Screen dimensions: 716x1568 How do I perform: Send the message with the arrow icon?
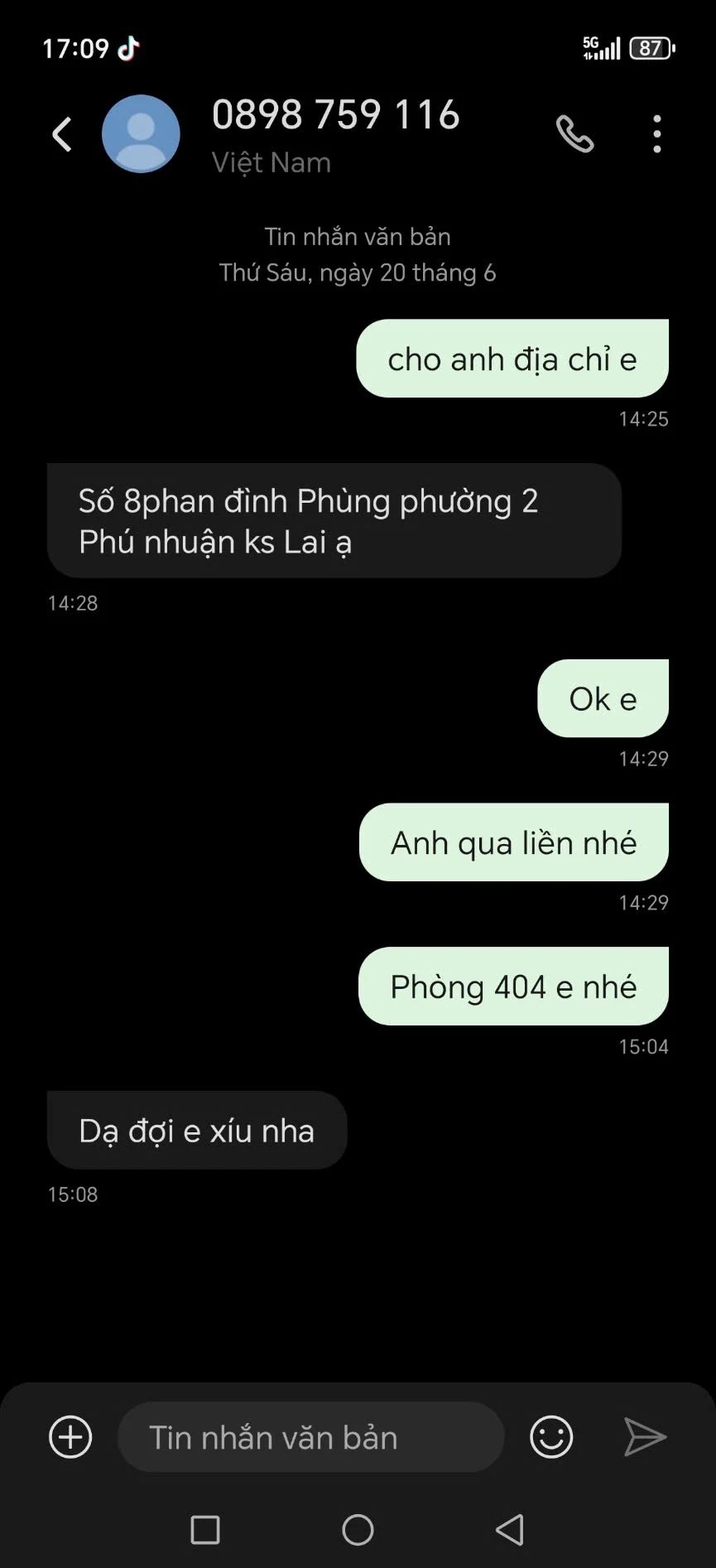[x=644, y=1437]
